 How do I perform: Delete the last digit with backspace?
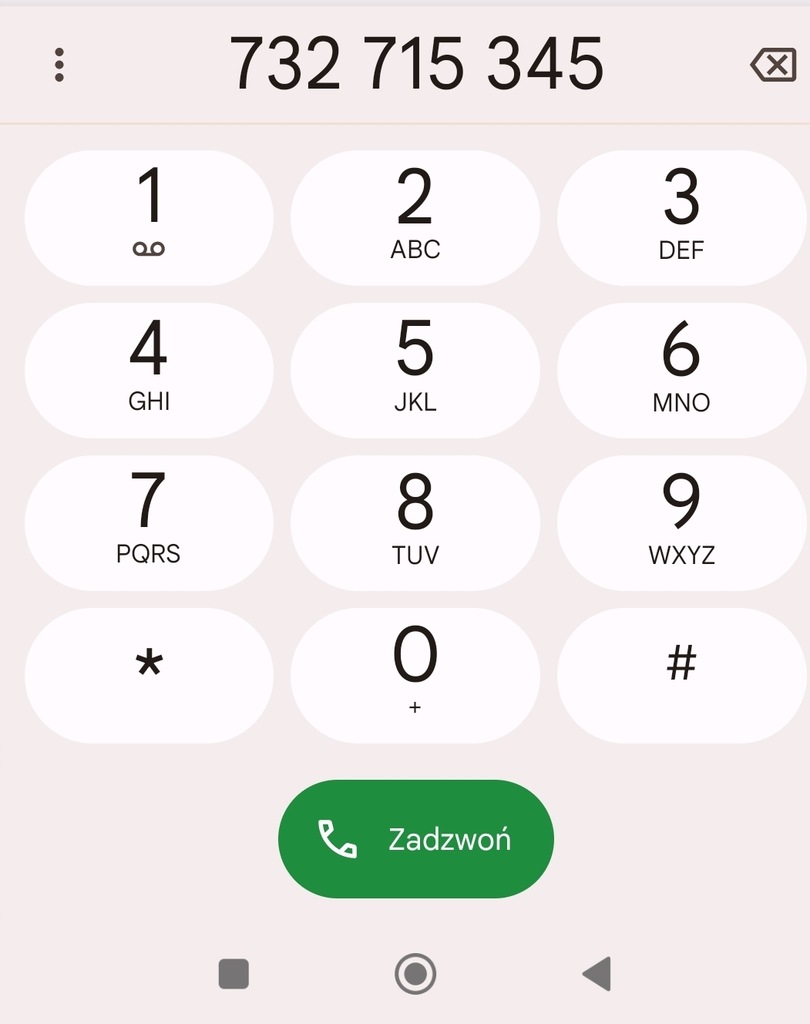(x=772, y=66)
